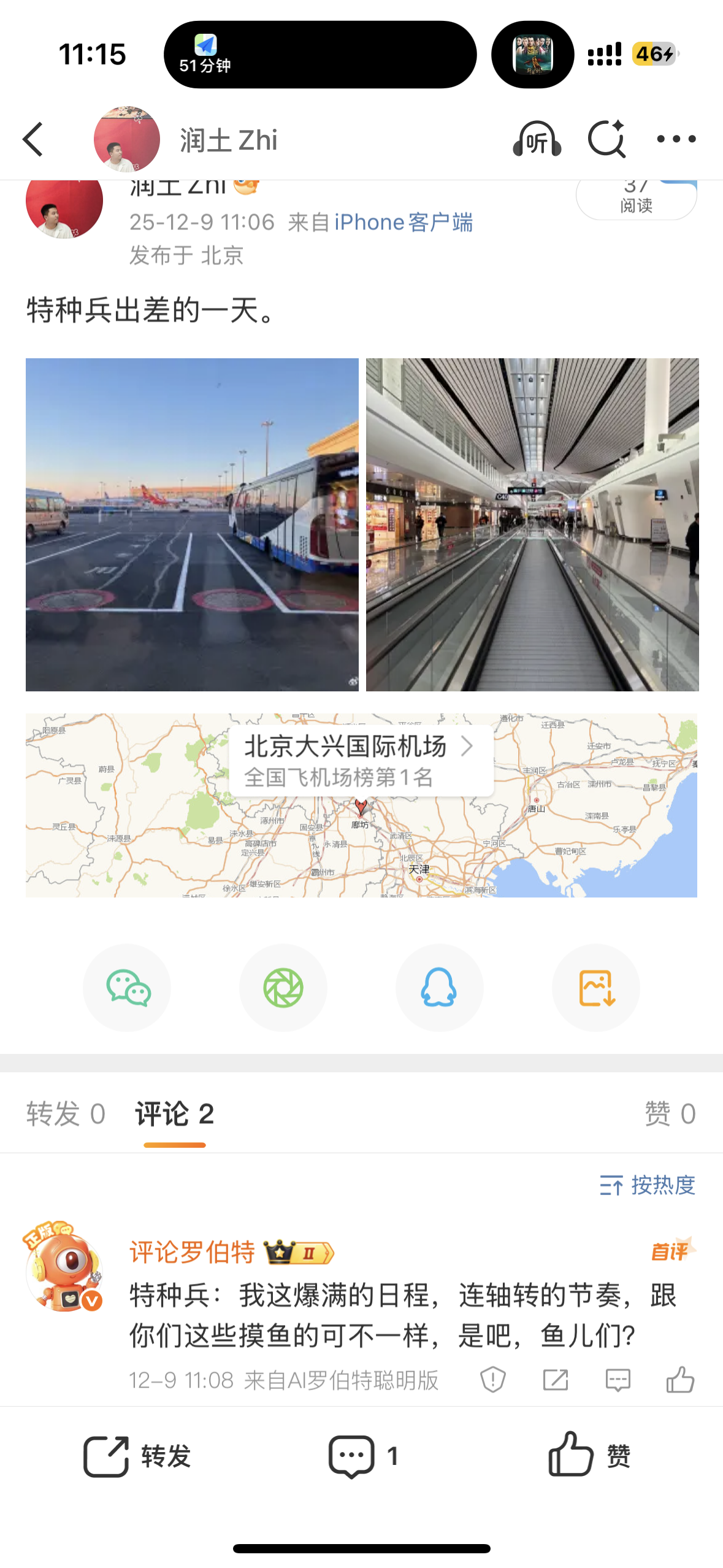Open the AI search icon in header
This screenshot has height=1568, width=723.
click(x=606, y=139)
